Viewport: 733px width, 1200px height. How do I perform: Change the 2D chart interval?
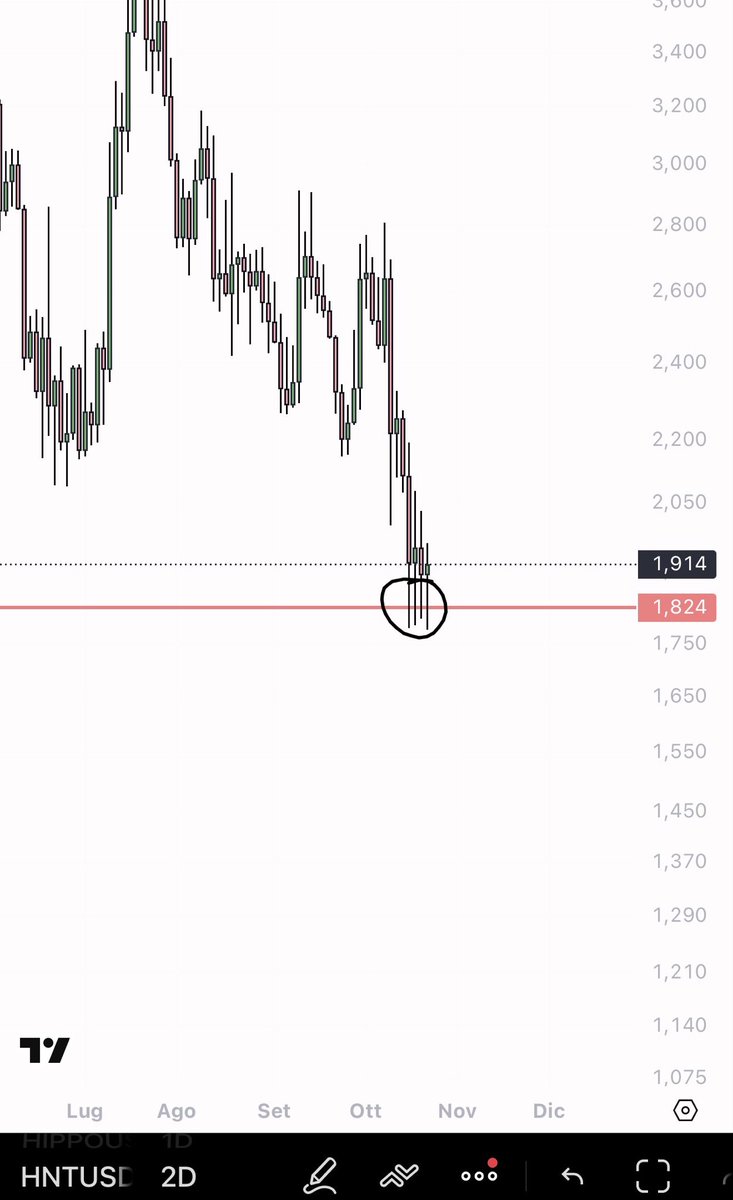[178, 1176]
